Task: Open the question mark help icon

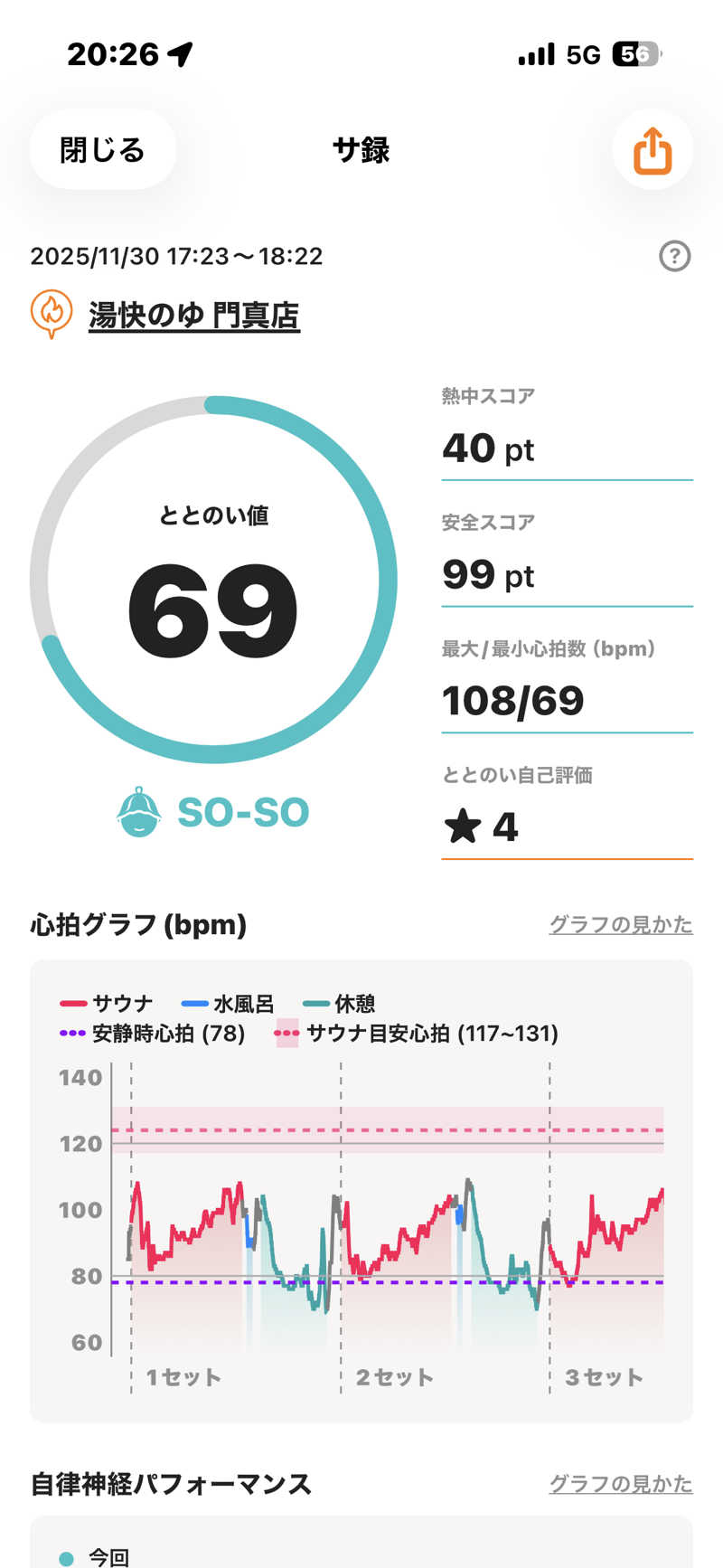Action: point(675,256)
